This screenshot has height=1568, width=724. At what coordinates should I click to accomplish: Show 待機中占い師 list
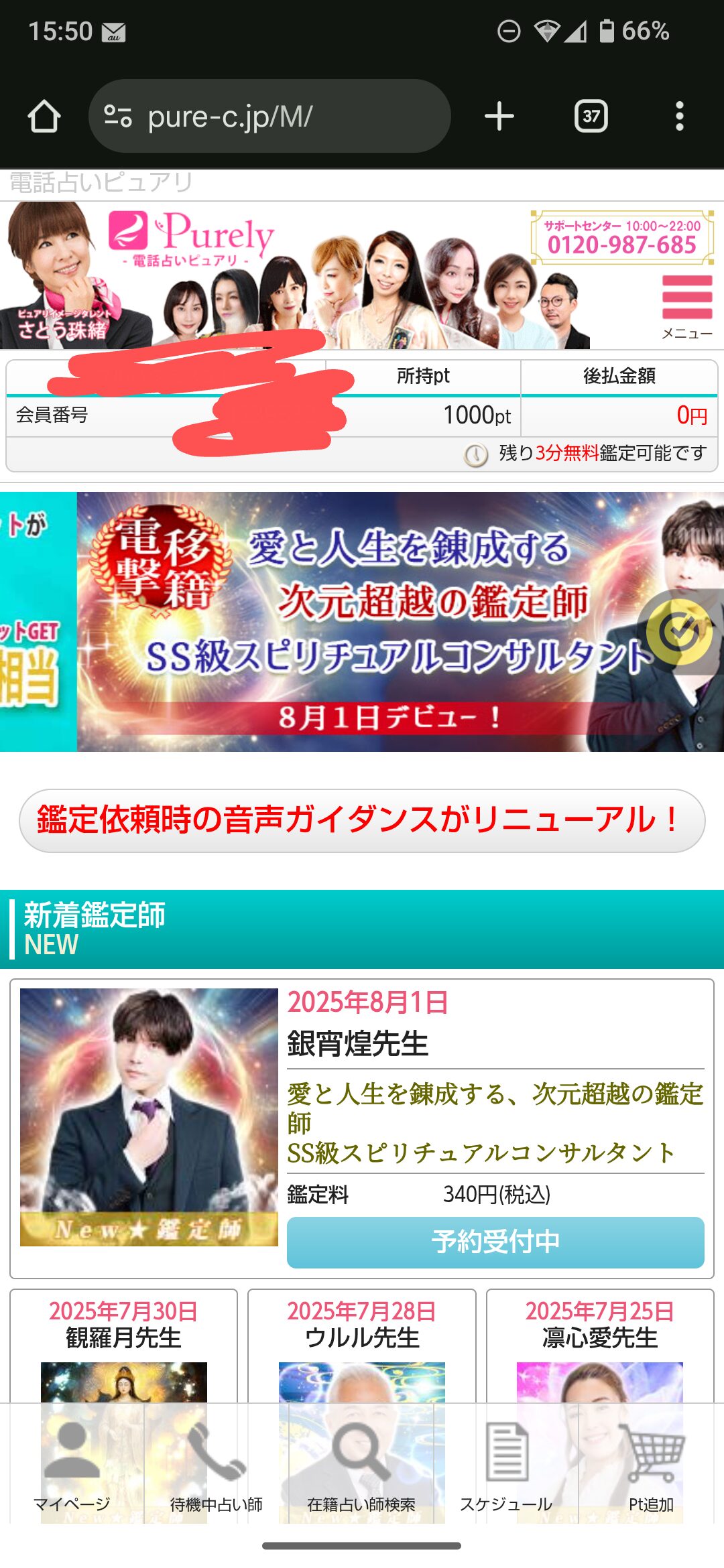217,1465
